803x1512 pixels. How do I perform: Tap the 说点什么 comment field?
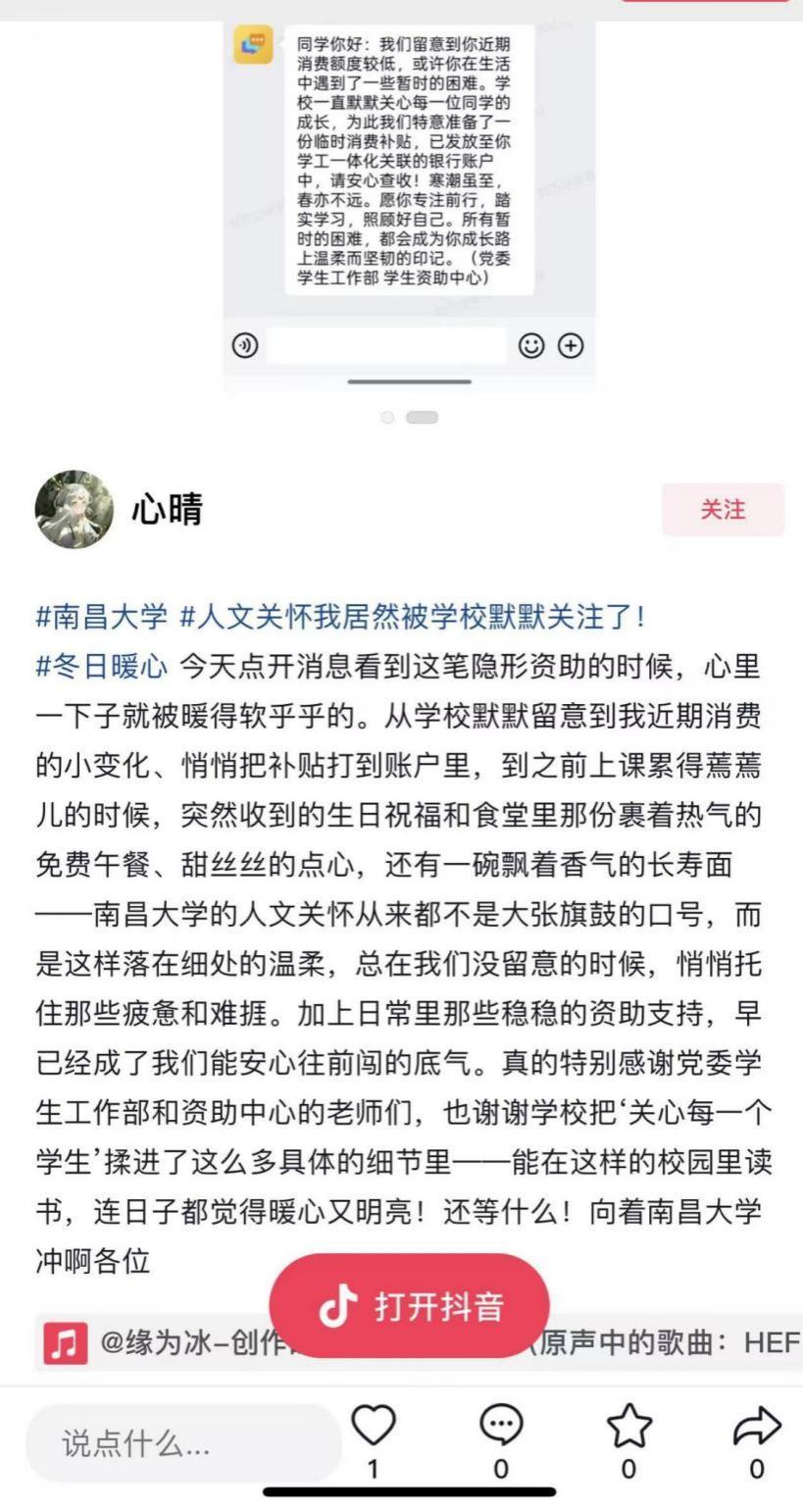(182, 1442)
